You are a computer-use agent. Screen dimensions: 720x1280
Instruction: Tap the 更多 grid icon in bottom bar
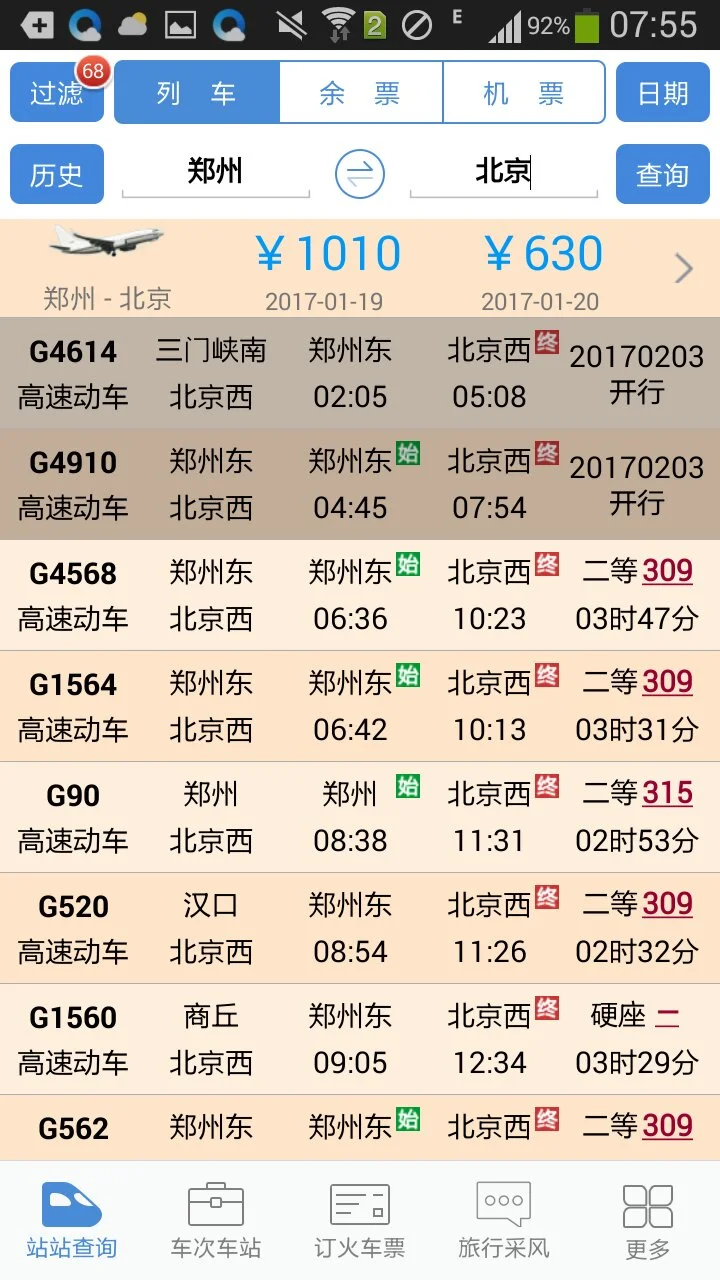pyautogui.click(x=648, y=1205)
